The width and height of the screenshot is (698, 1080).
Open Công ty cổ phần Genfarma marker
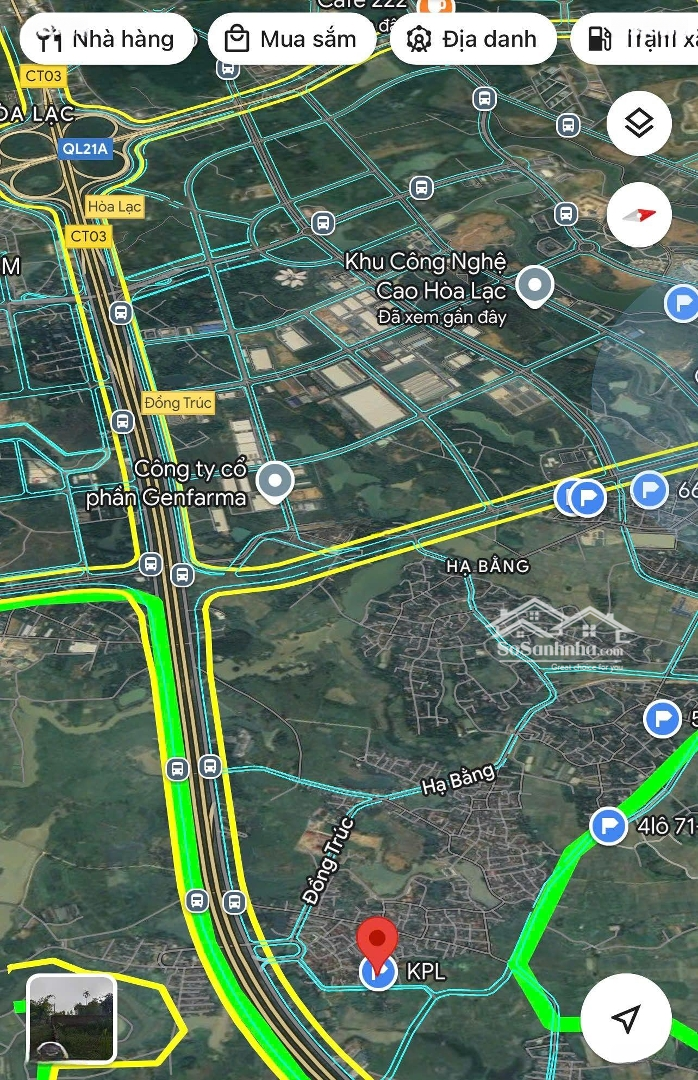click(274, 482)
